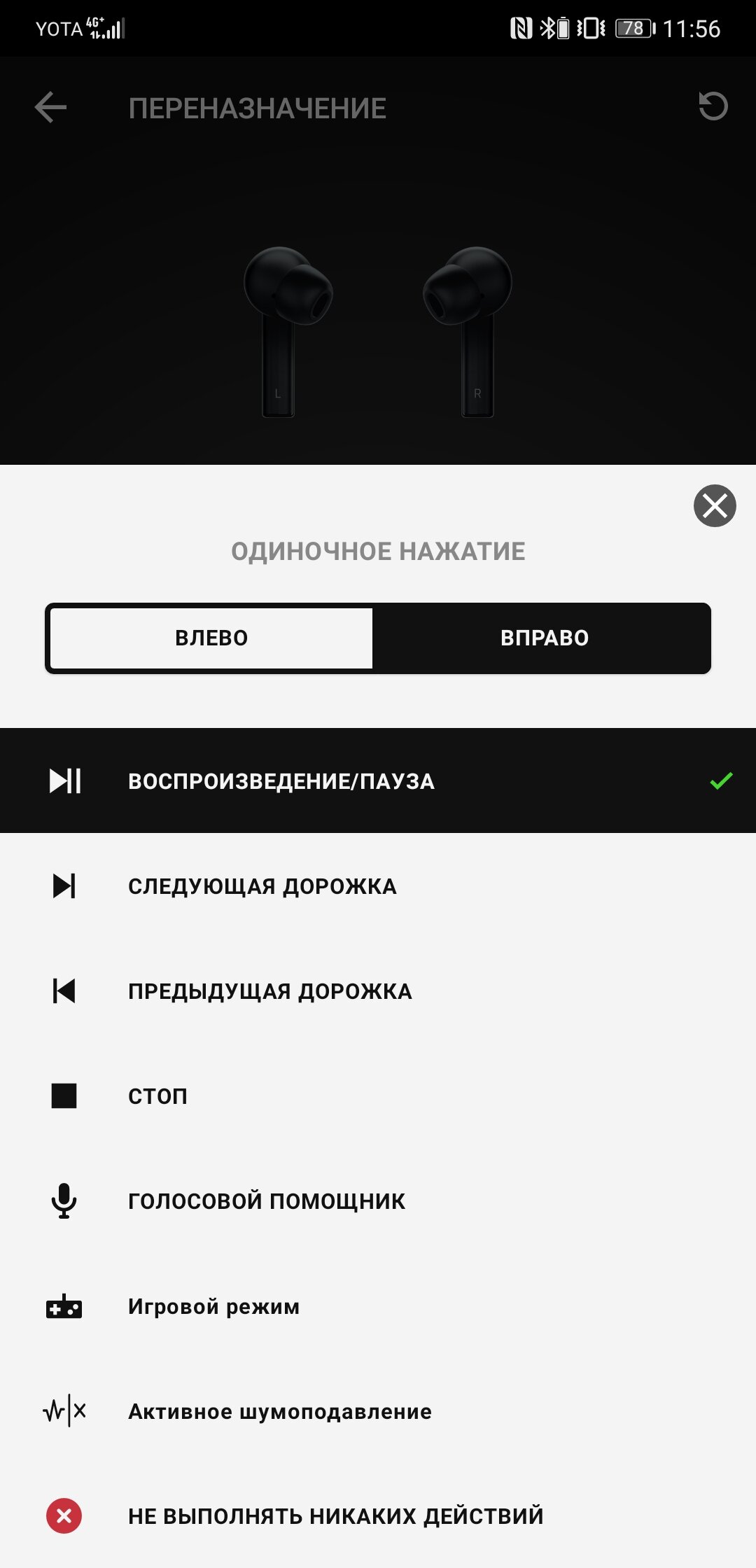This screenshot has width=756, height=1568.
Task: Choose Голосовой помощник option
Action: tap(378, 1200)
